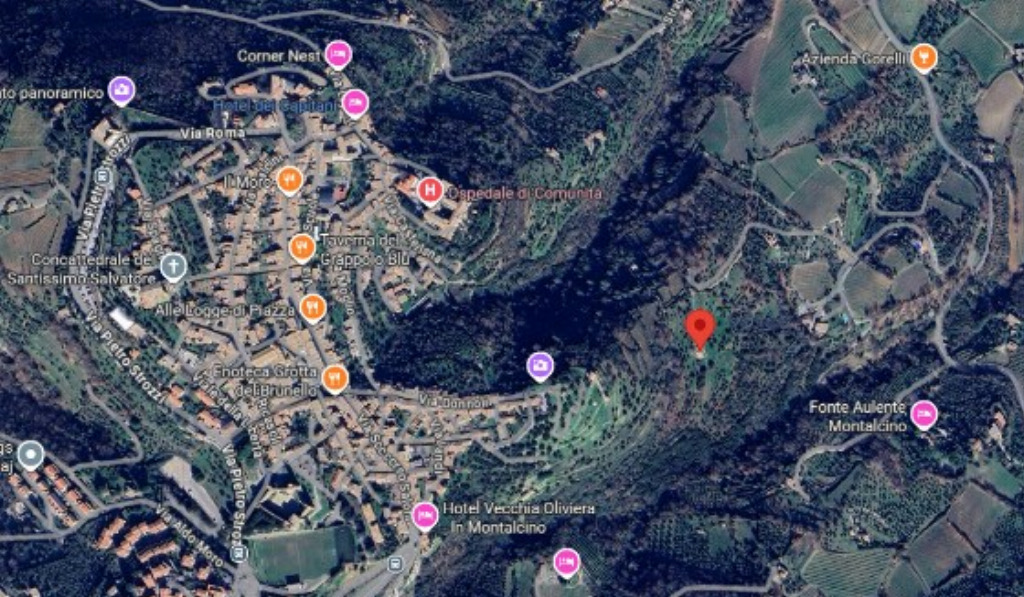Select Enoteca Grotta del Brunello marker
Image resolution: width=1024 pixels, height=597 pixels.
335,378
